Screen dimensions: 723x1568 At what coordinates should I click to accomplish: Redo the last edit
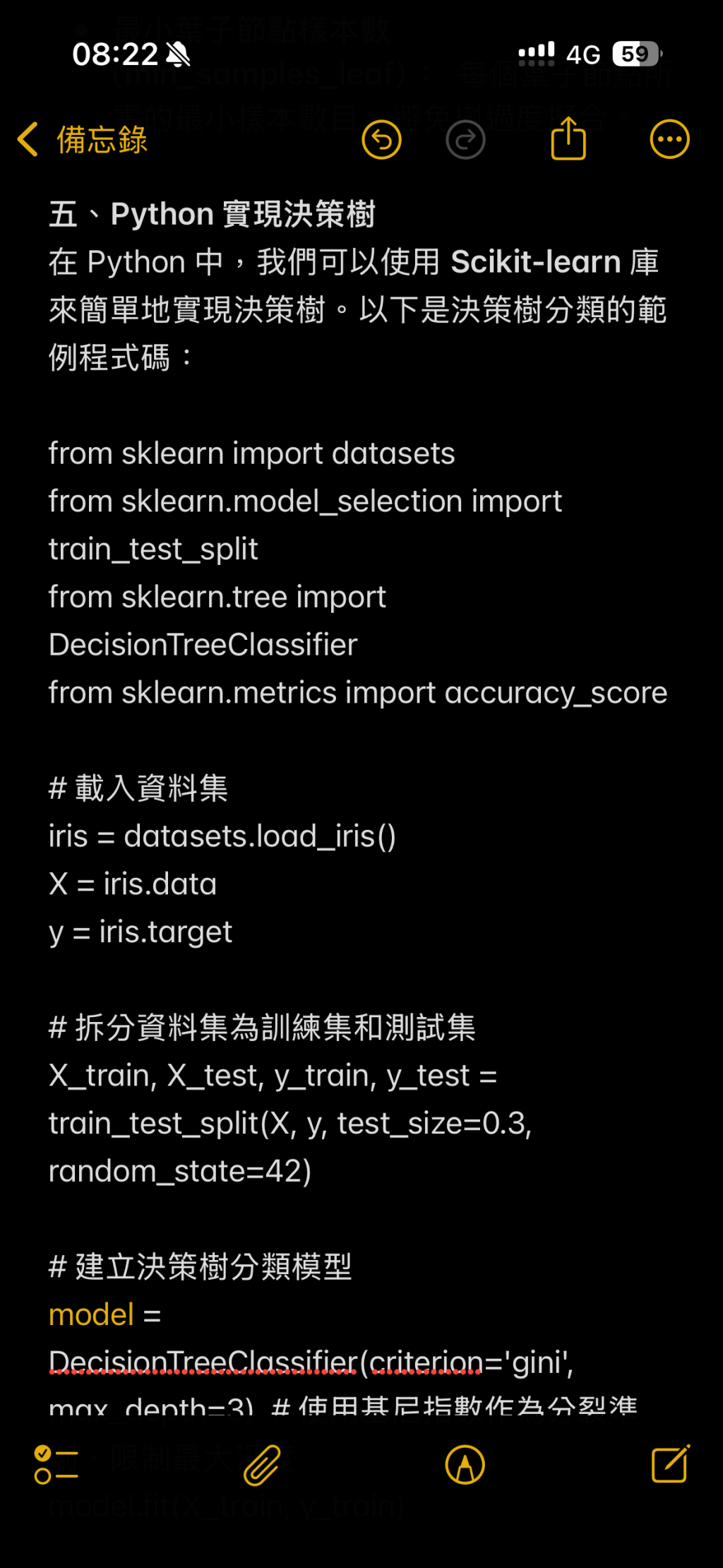pos(465,139)
